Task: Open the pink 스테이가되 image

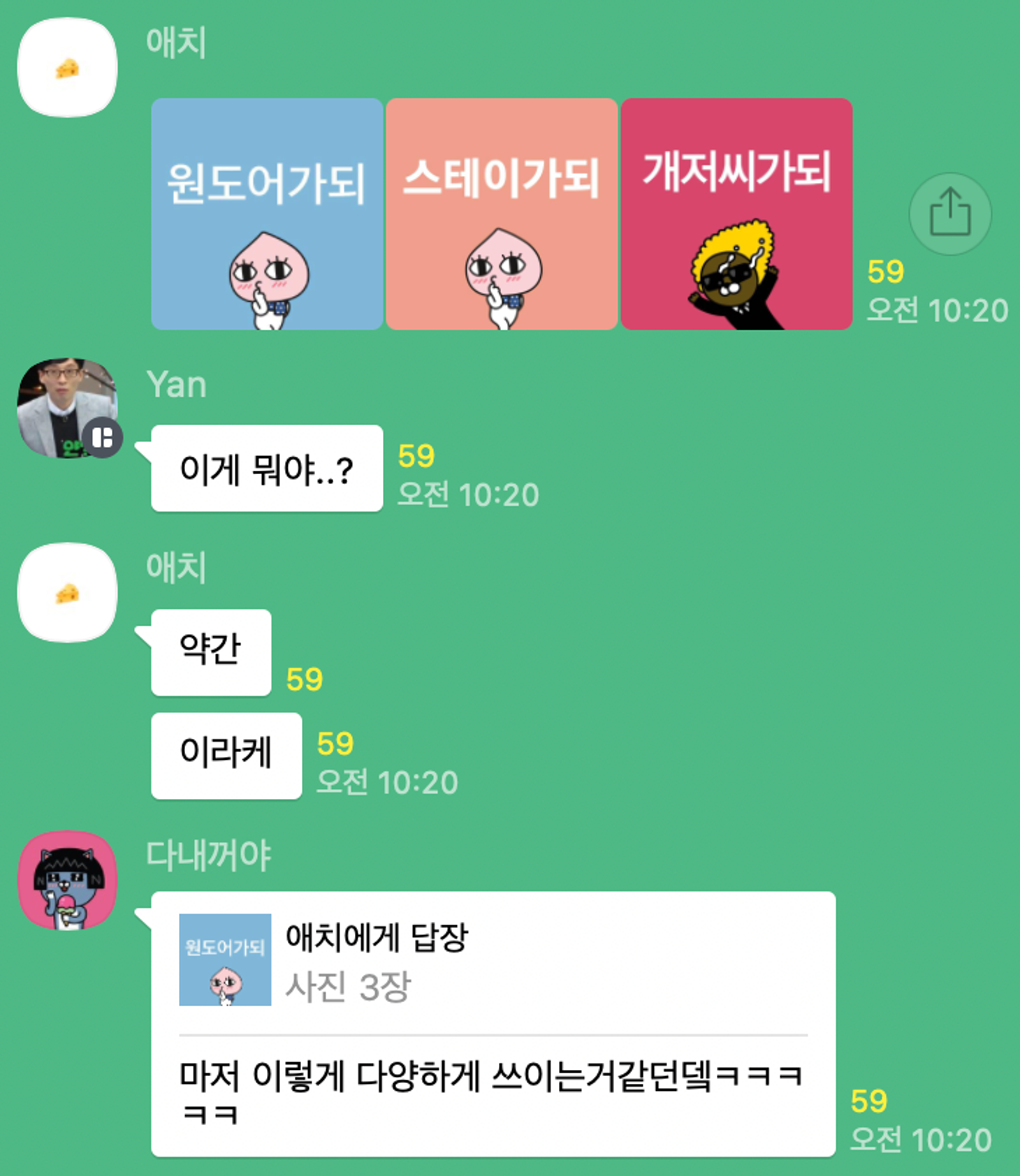Action: click(x=503, y=213)
